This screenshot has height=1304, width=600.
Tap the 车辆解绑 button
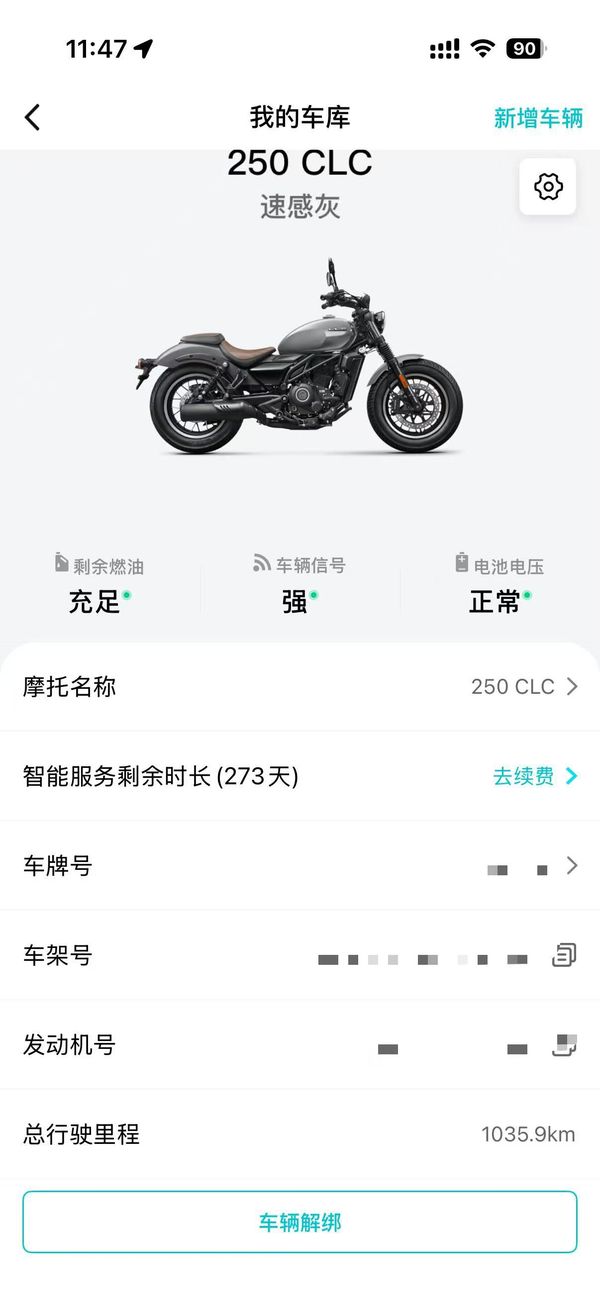pyautogui.click(x=300, y=1222)
